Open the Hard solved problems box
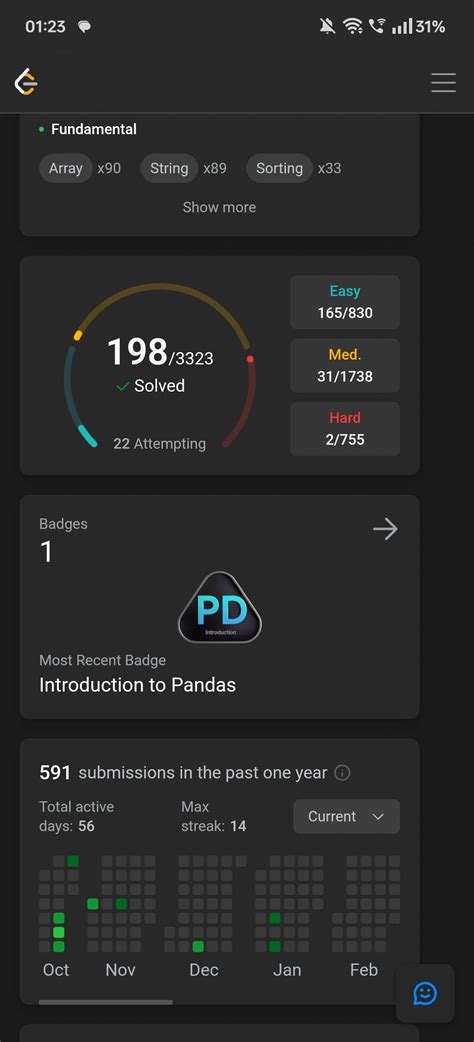474x1042 pixels. click(345, 429)
